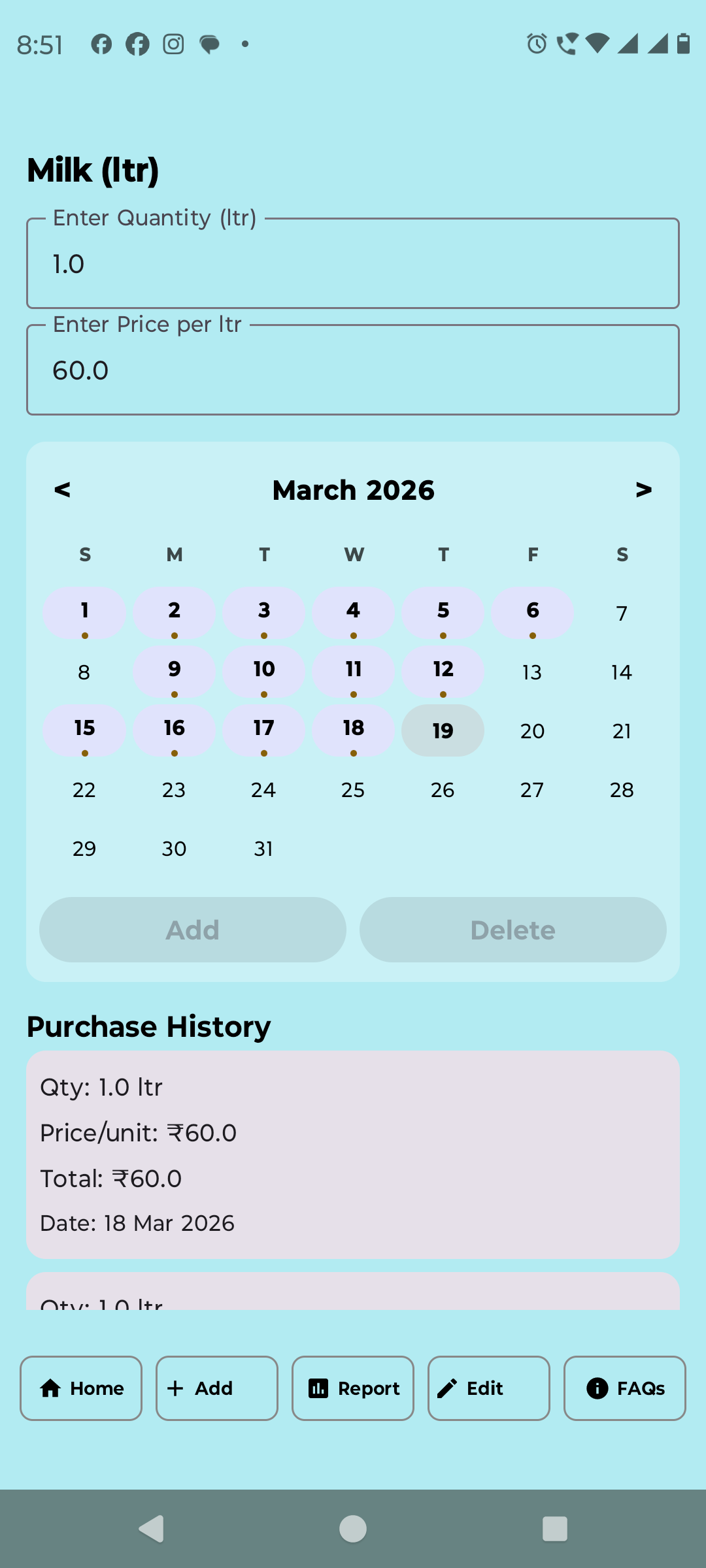The image size is (706, 1568).
Task: Open the Edit tab
Action: pos(489,1388)
